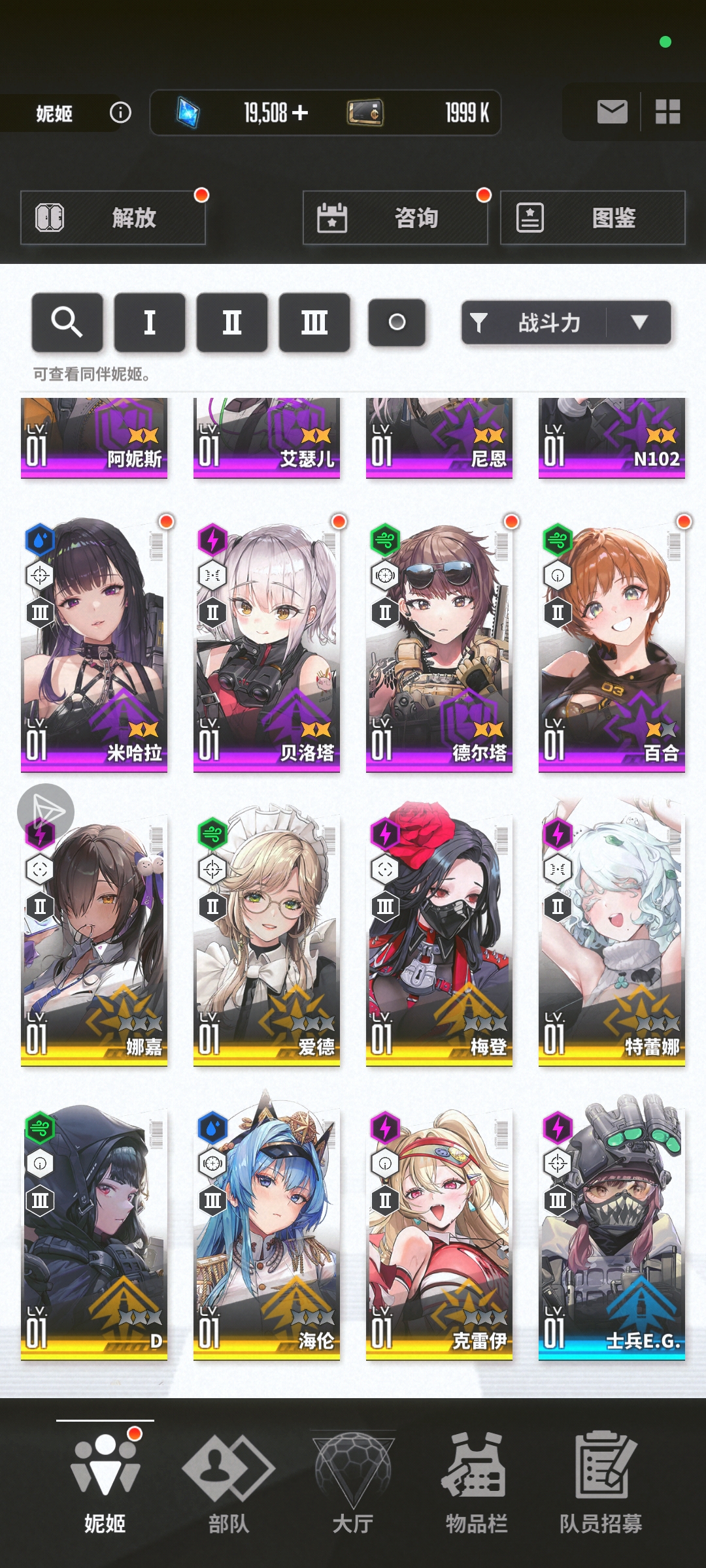Viewport: 706px width, 1568px height.
Task: Open 米哈拉 character card
Action: coord(94,644)
